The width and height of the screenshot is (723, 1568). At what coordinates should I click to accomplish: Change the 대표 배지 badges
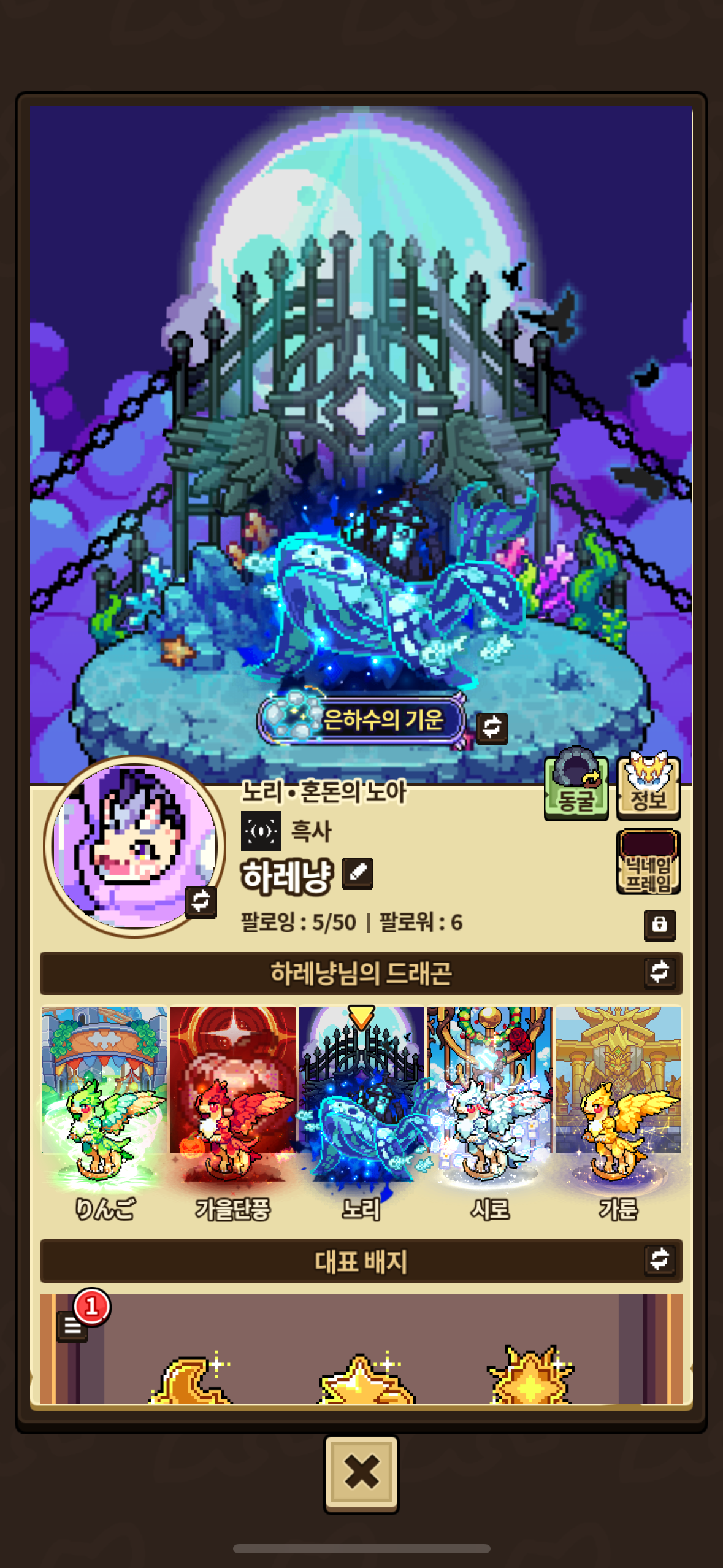coord(660,1259)
